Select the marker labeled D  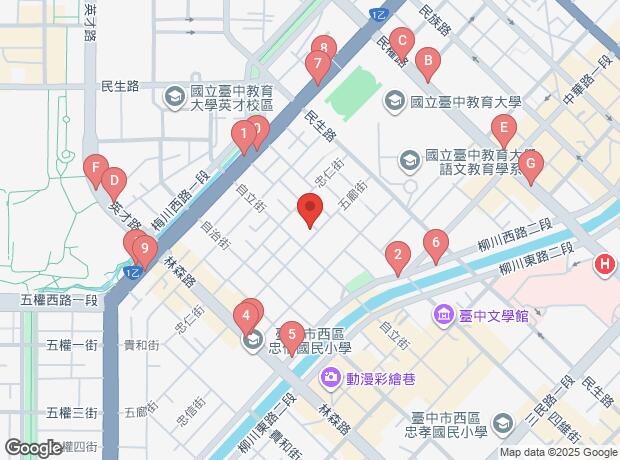(x=114, y=181)
